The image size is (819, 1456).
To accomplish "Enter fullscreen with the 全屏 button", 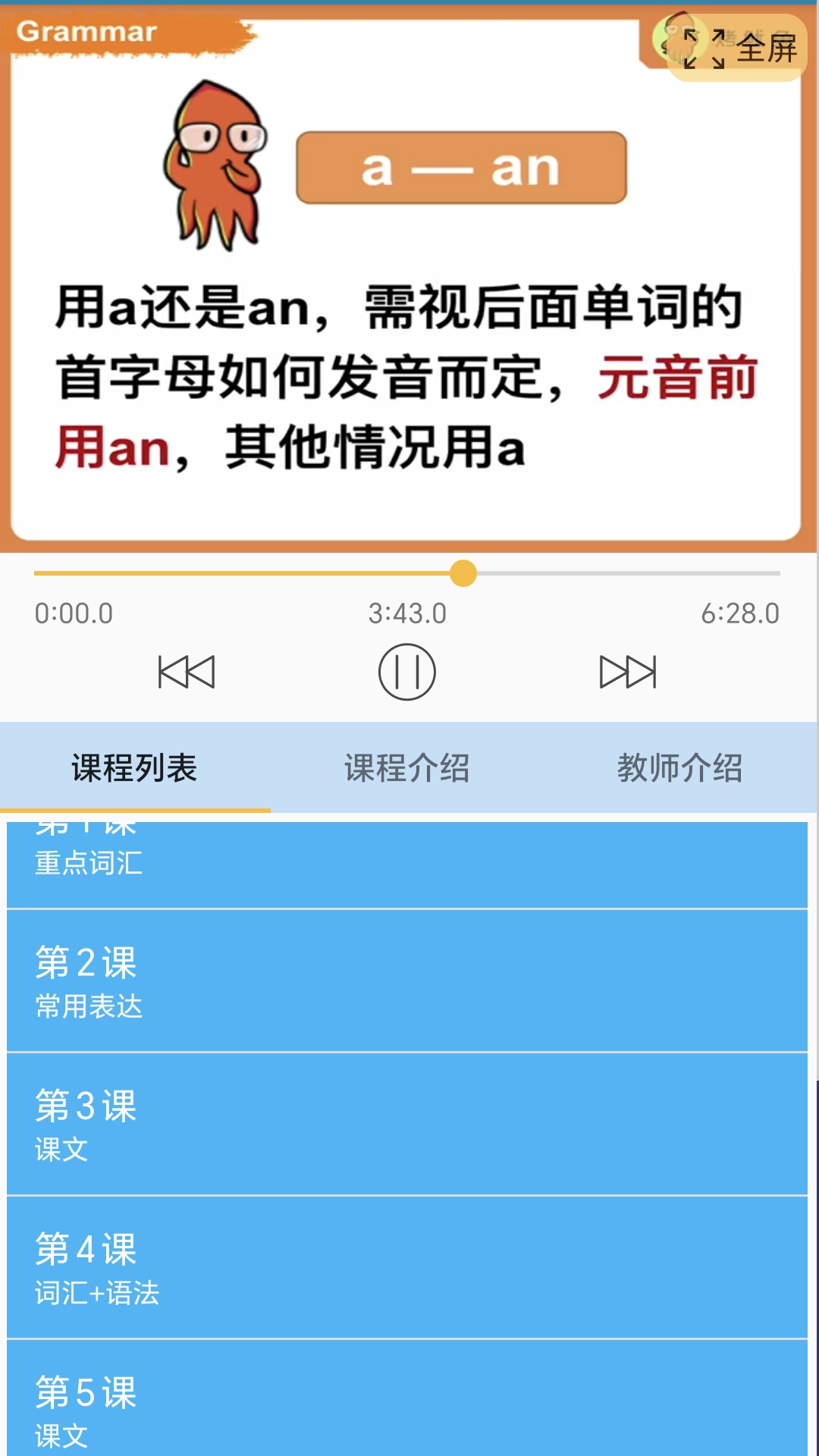I will click(x=739, y=49).
